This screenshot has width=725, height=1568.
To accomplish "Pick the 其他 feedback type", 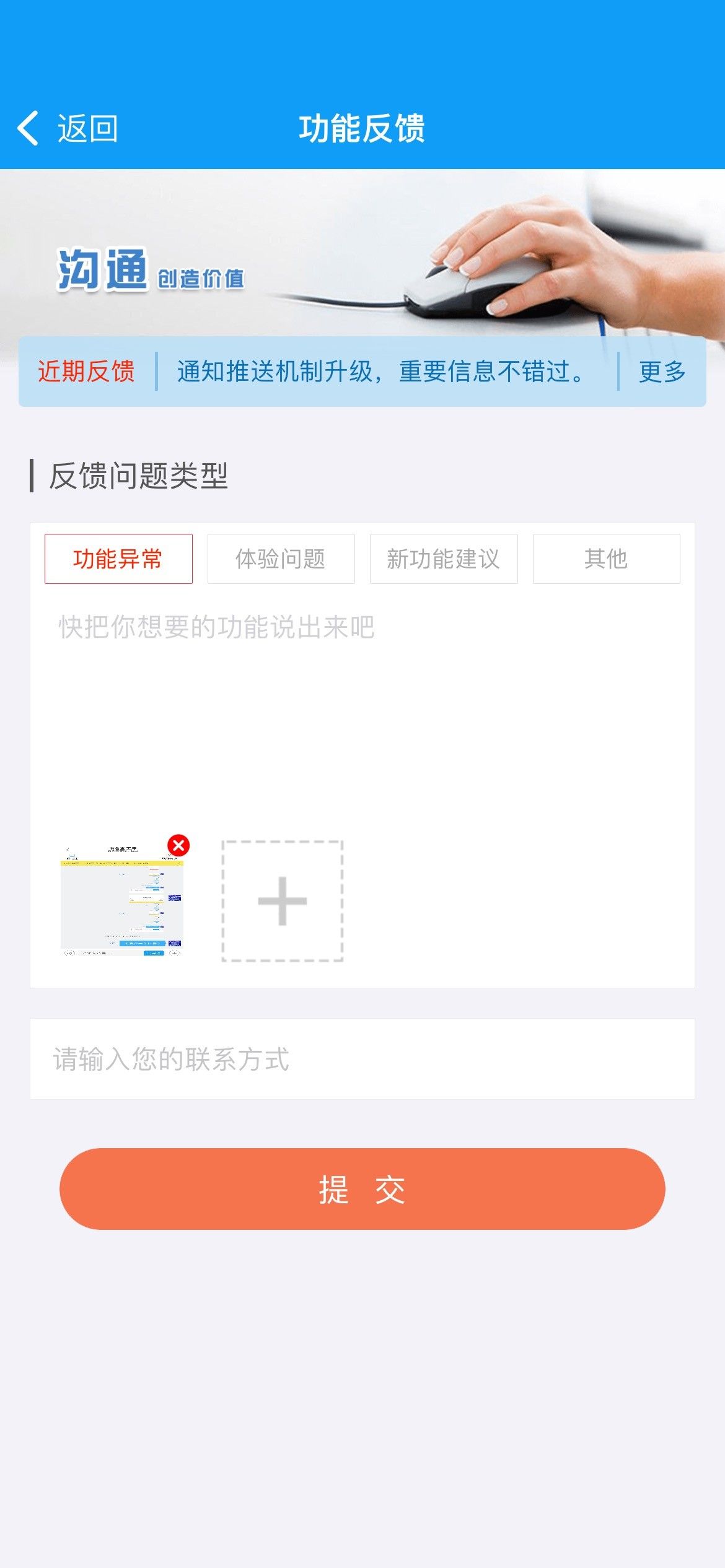I will point(607,559).
